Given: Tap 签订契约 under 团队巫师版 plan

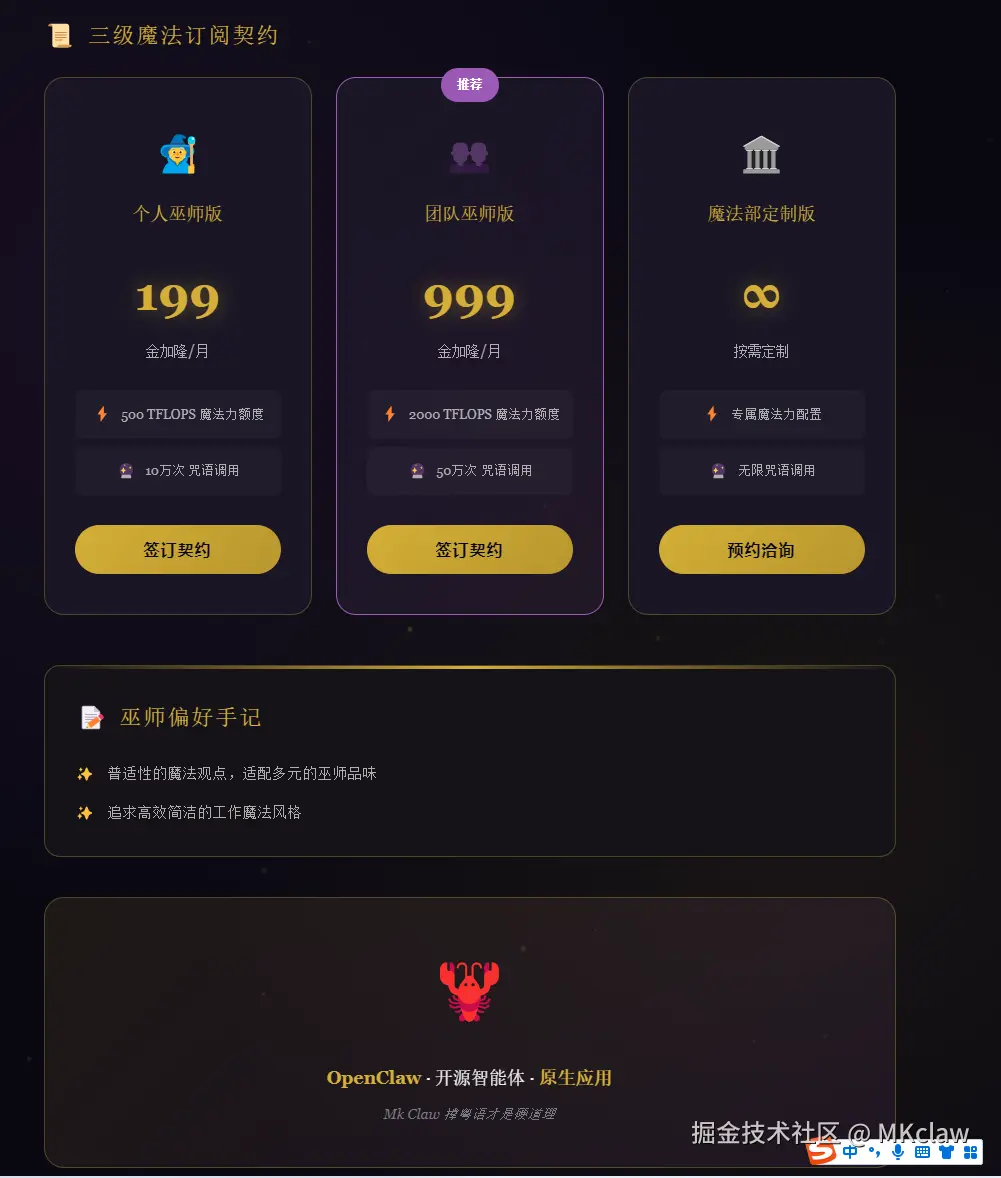Looking at the screenshot, I should (x=469, y=549).
